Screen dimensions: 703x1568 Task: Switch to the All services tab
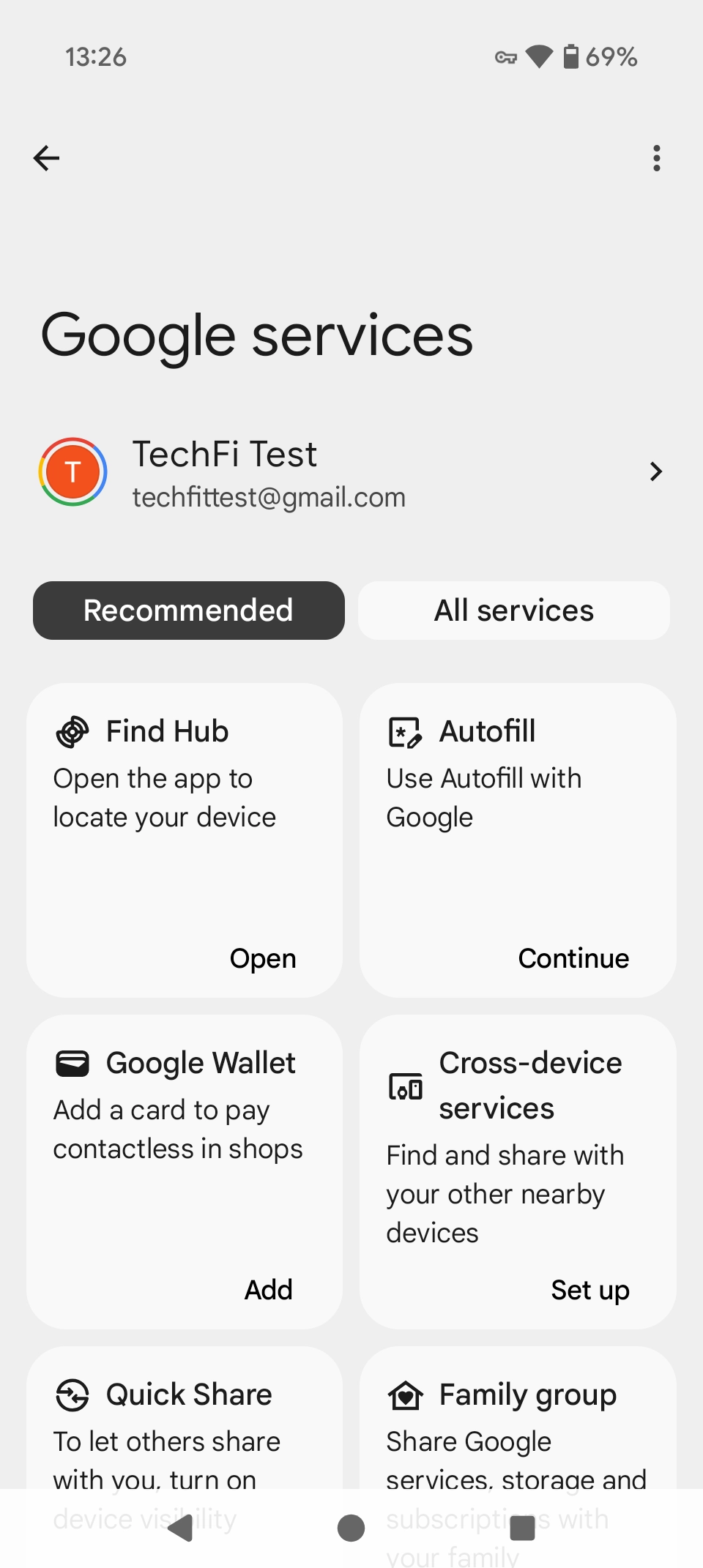point(514,611)
